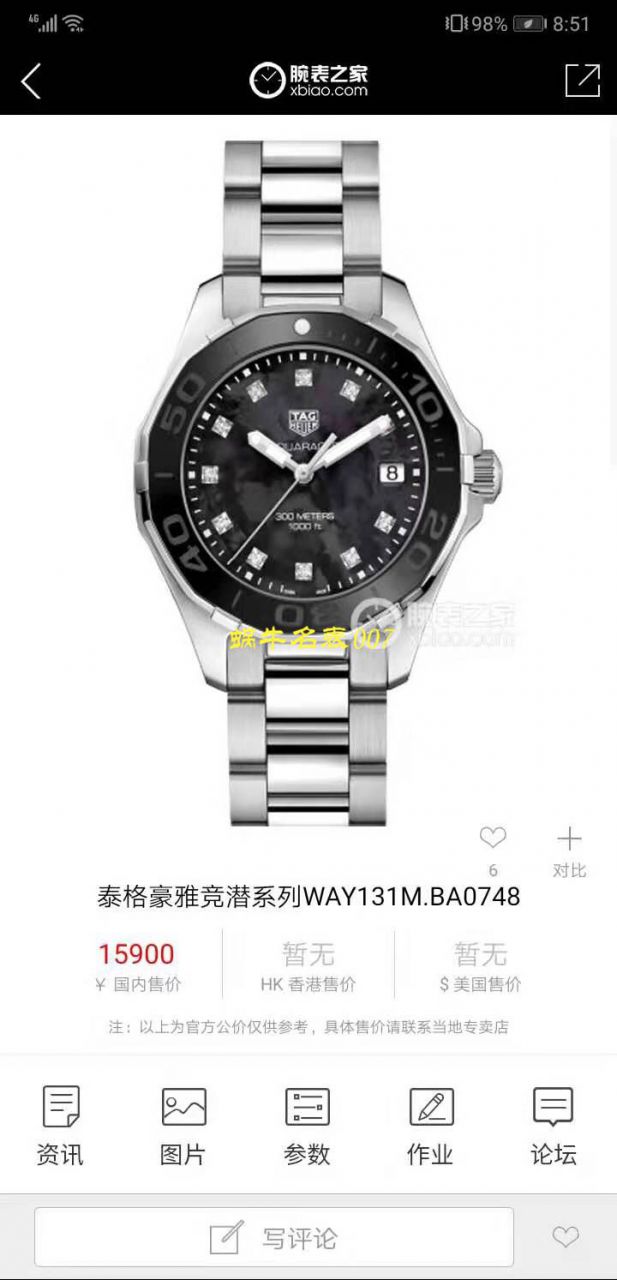Image resolution: width=617 pixels, height=1280 pixels.
Task: Go to the 论坛 forum
Action: pos(553,1126)
